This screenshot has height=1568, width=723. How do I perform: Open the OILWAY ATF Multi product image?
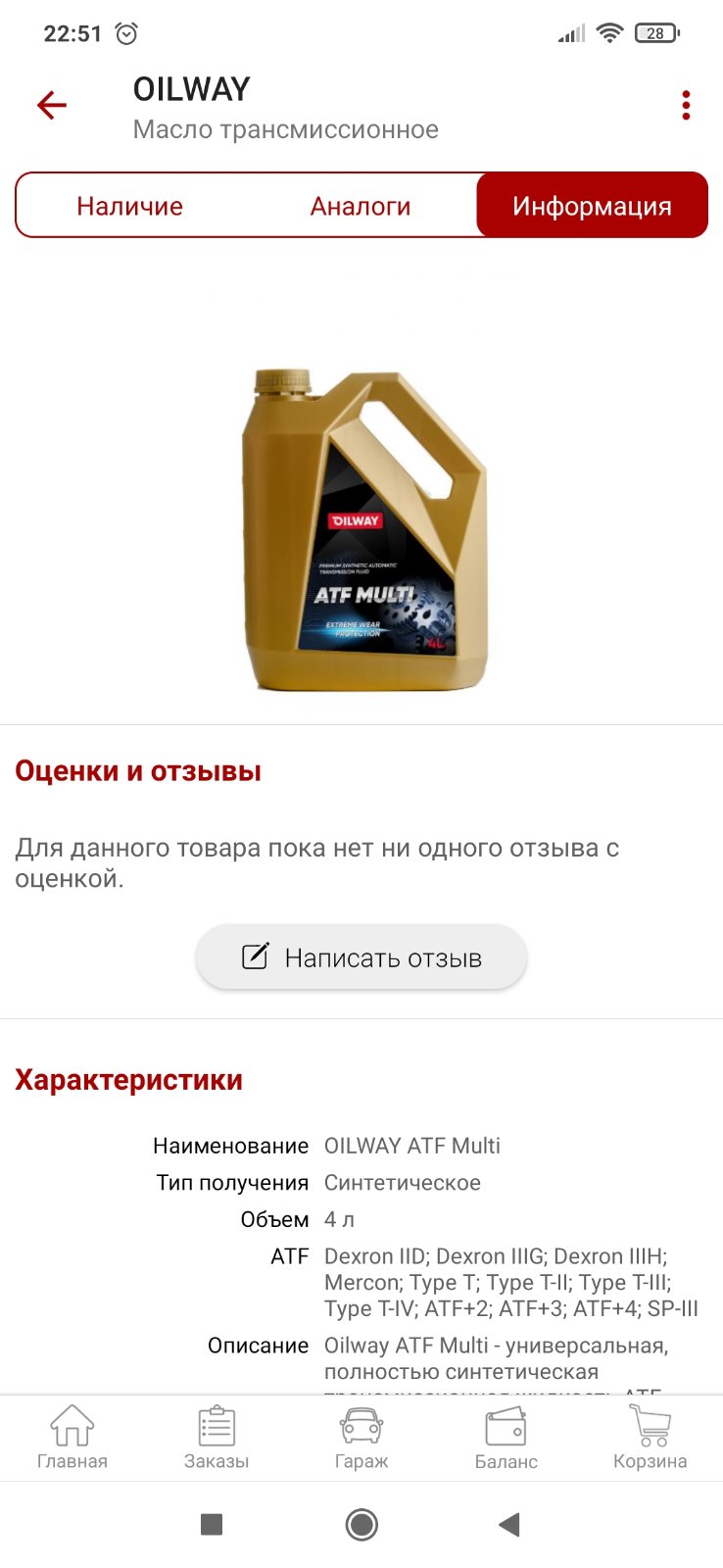[x=363, y=529]
